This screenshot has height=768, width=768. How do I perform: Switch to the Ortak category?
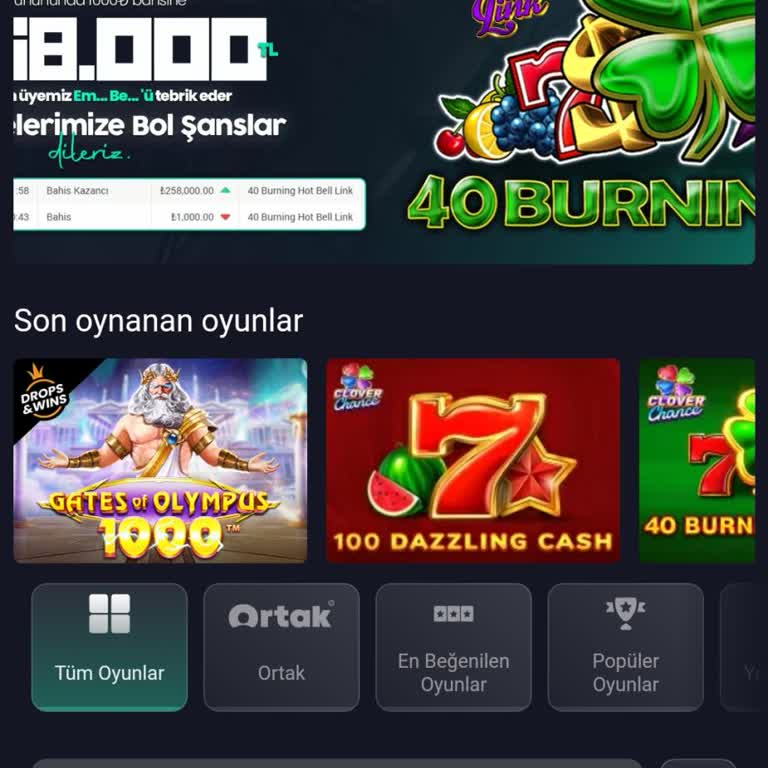[281, 647]
